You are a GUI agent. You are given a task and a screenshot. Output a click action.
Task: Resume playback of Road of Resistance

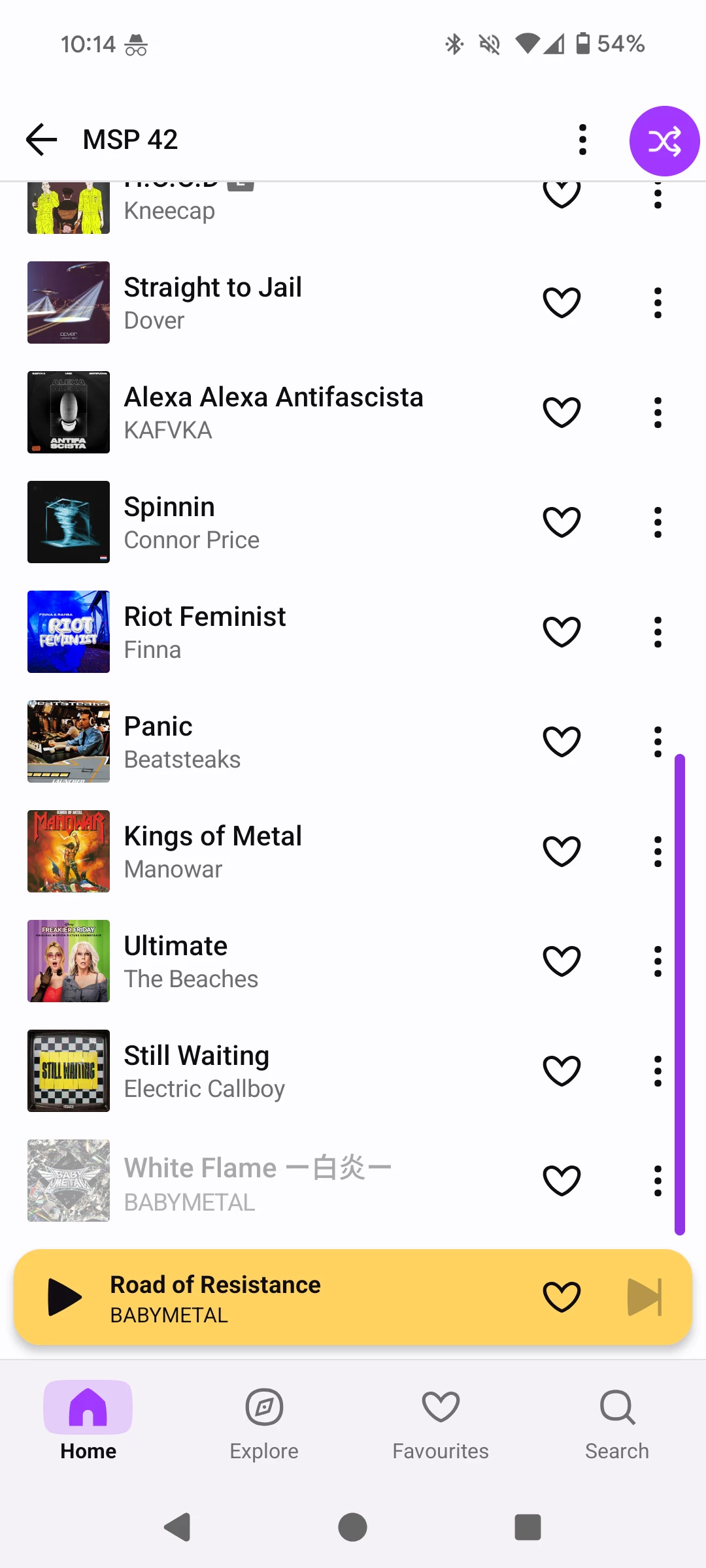coord(65,1298)
